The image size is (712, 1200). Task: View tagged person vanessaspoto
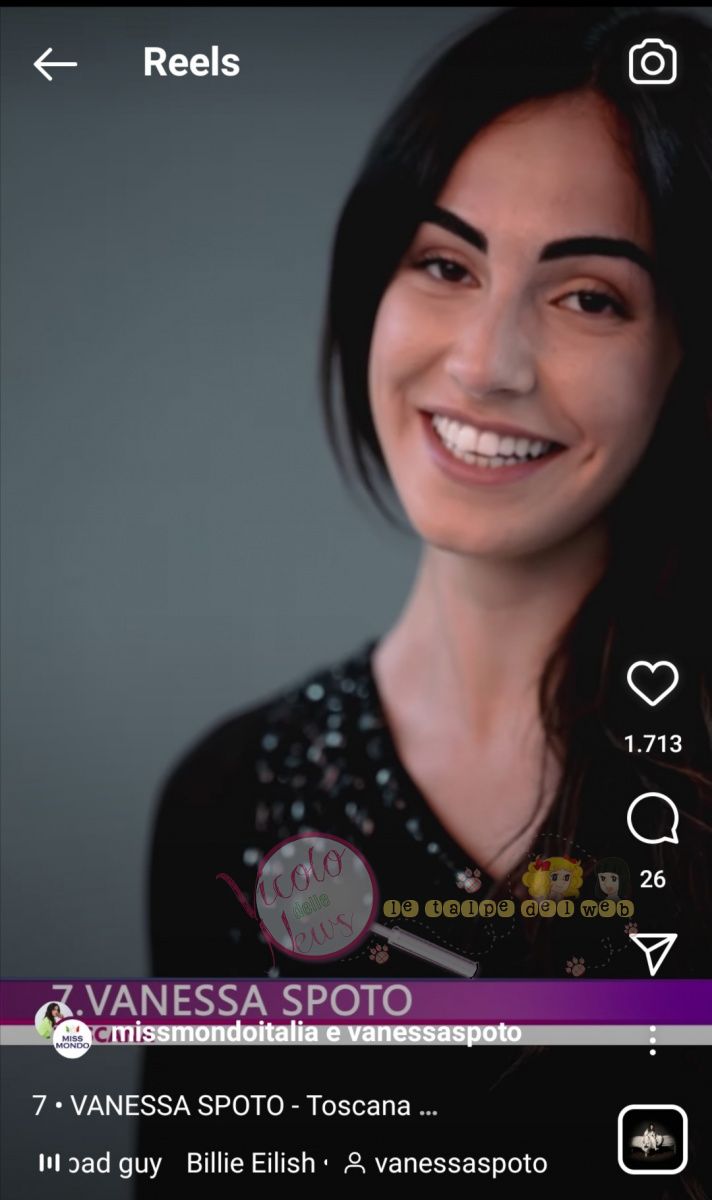tap(447, 1164)
